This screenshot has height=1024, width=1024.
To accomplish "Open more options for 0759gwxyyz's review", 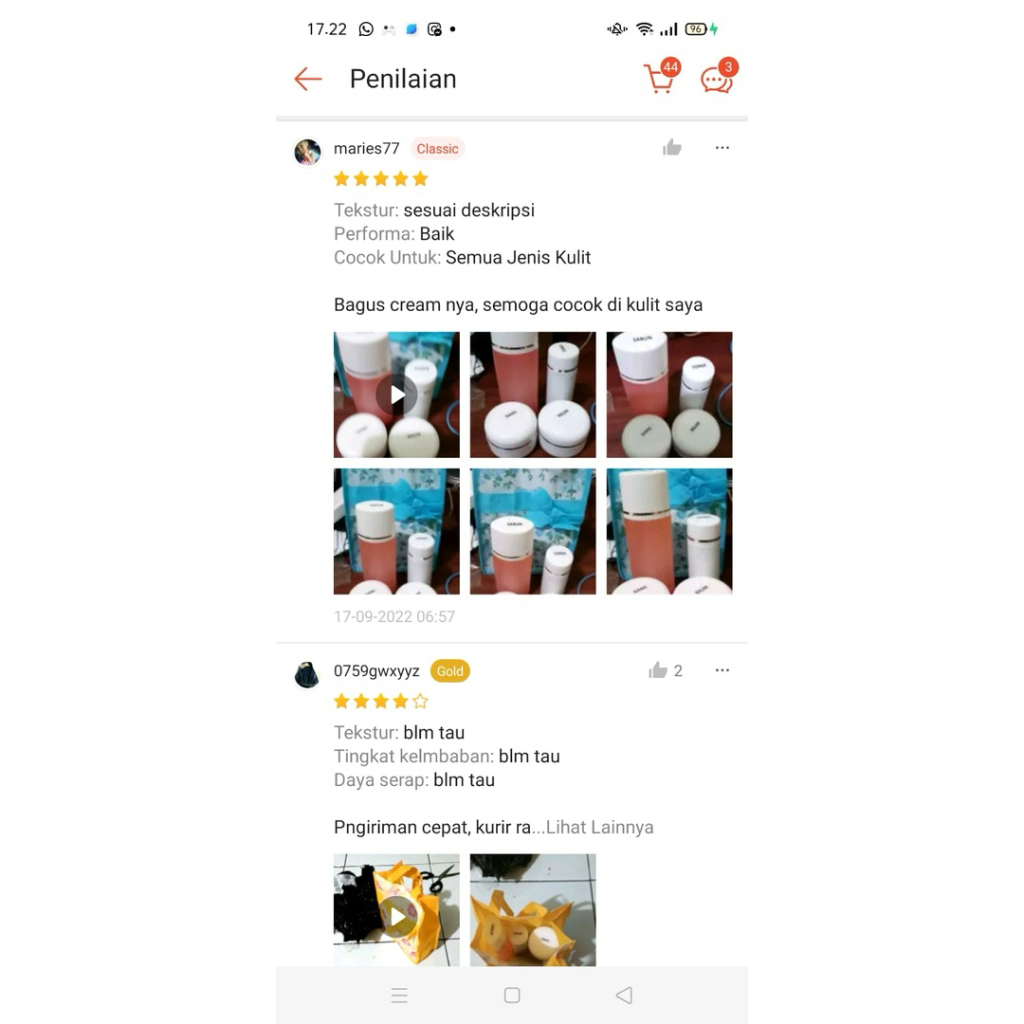I will [722, 670].
